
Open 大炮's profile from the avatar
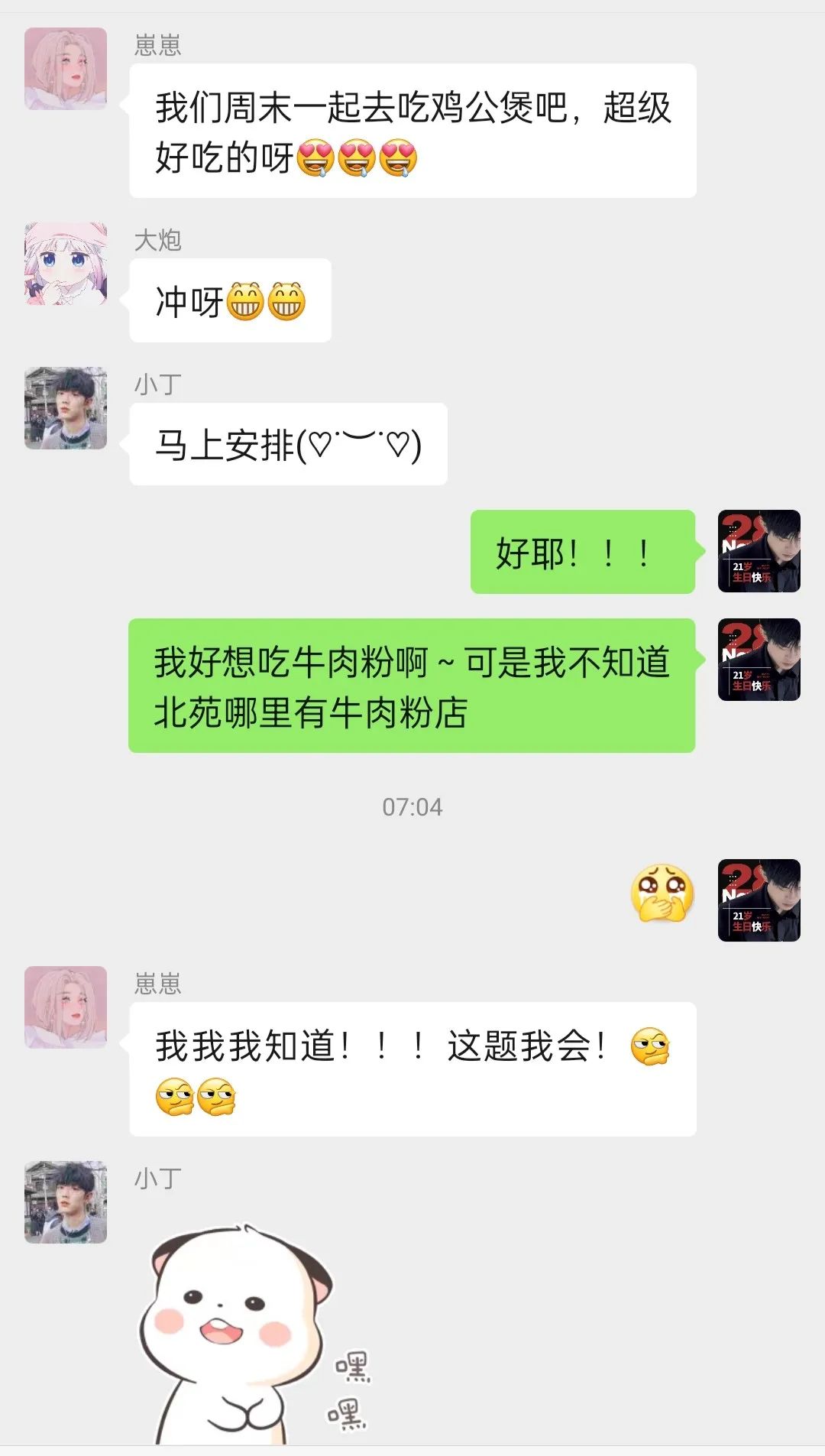coord(66,264)
